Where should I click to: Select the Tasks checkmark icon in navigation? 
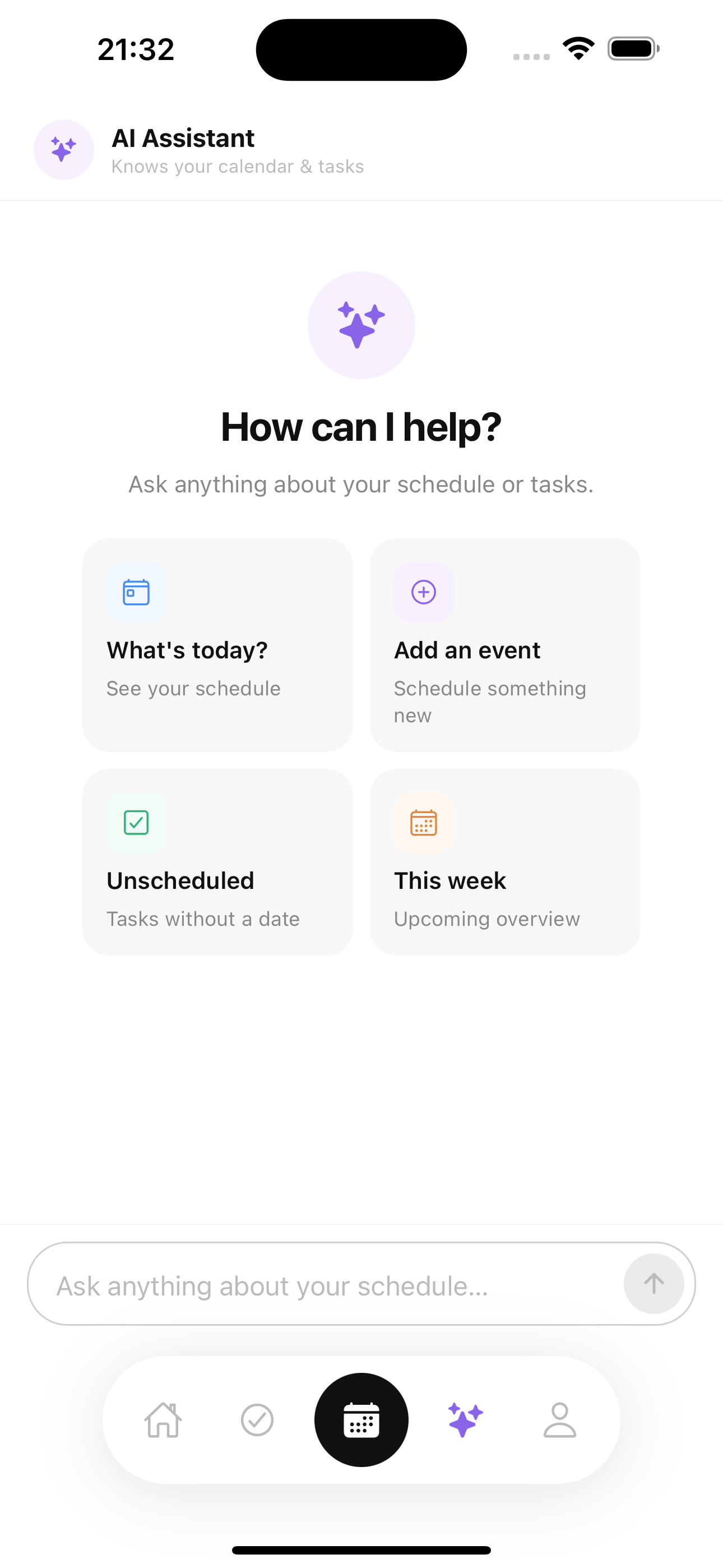coord(257,1421)
